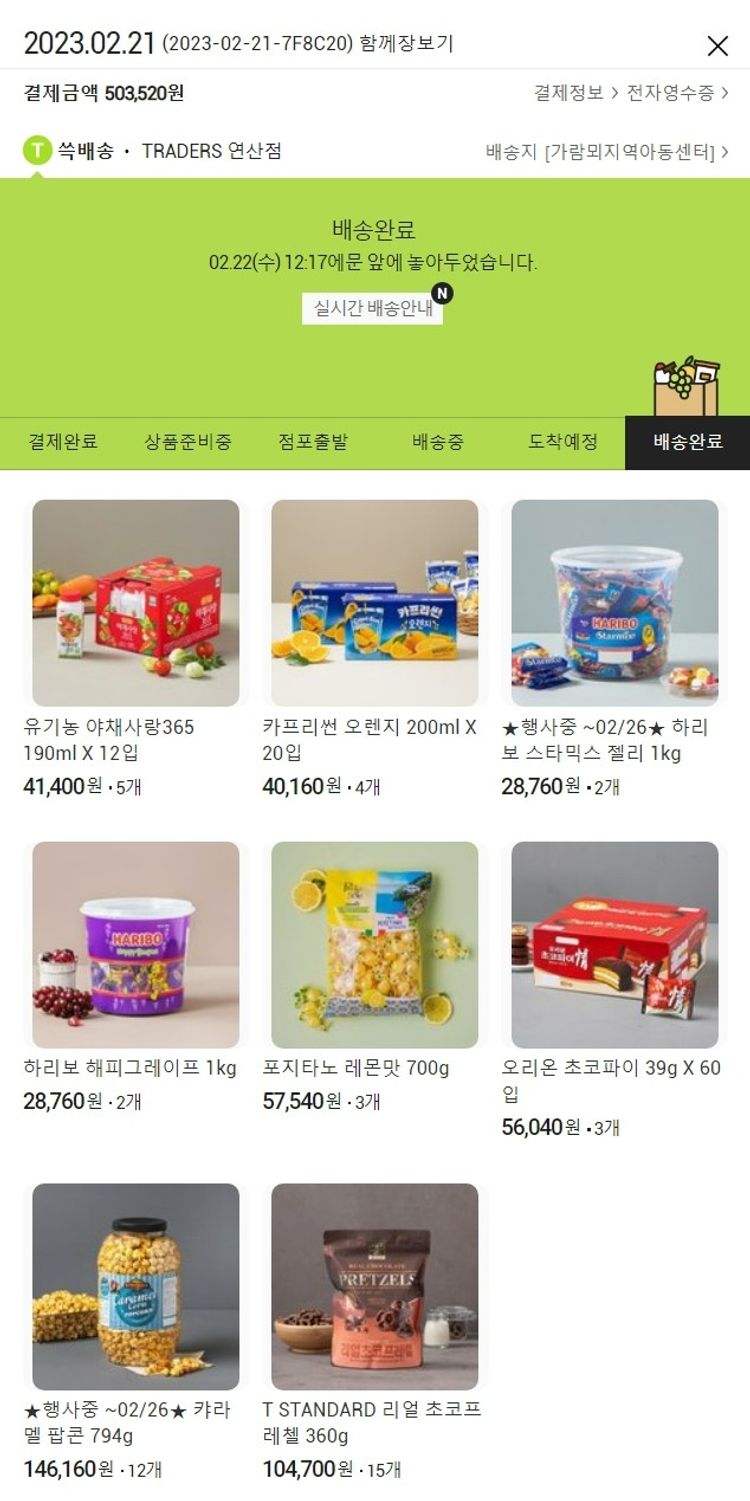The image size is (750, 1501).
Task: Tap the 실시간 배송안내 button
Action: coord(373,308)
